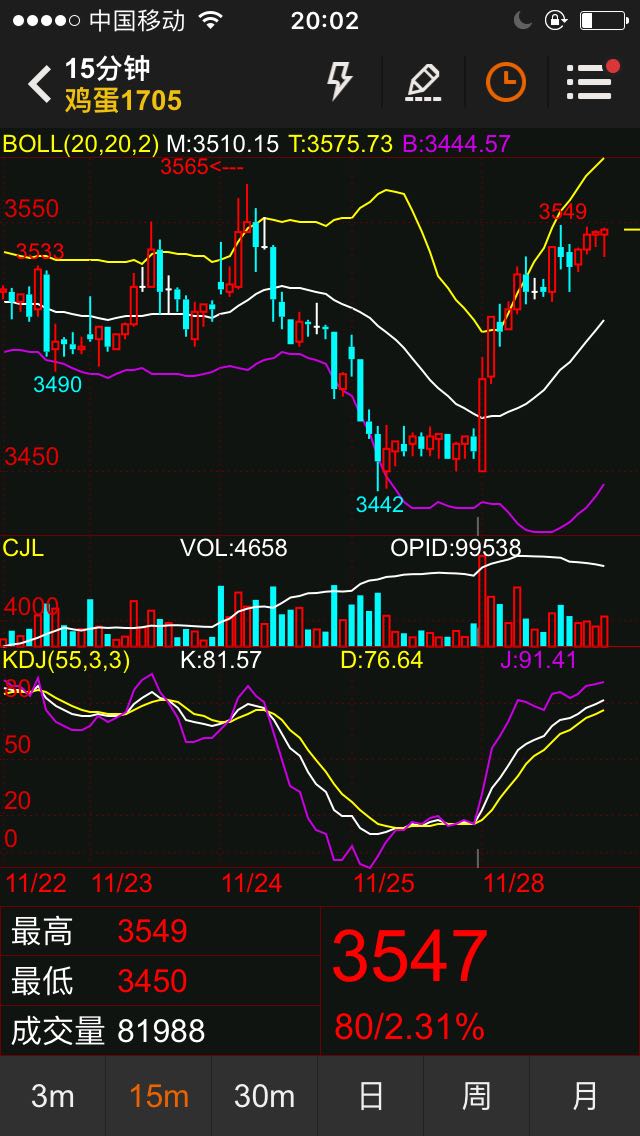Screen dimensions: 640x1136
Task: Tap the BOLL indicator label
Action: pyautogui.click(x=80, y=143)
